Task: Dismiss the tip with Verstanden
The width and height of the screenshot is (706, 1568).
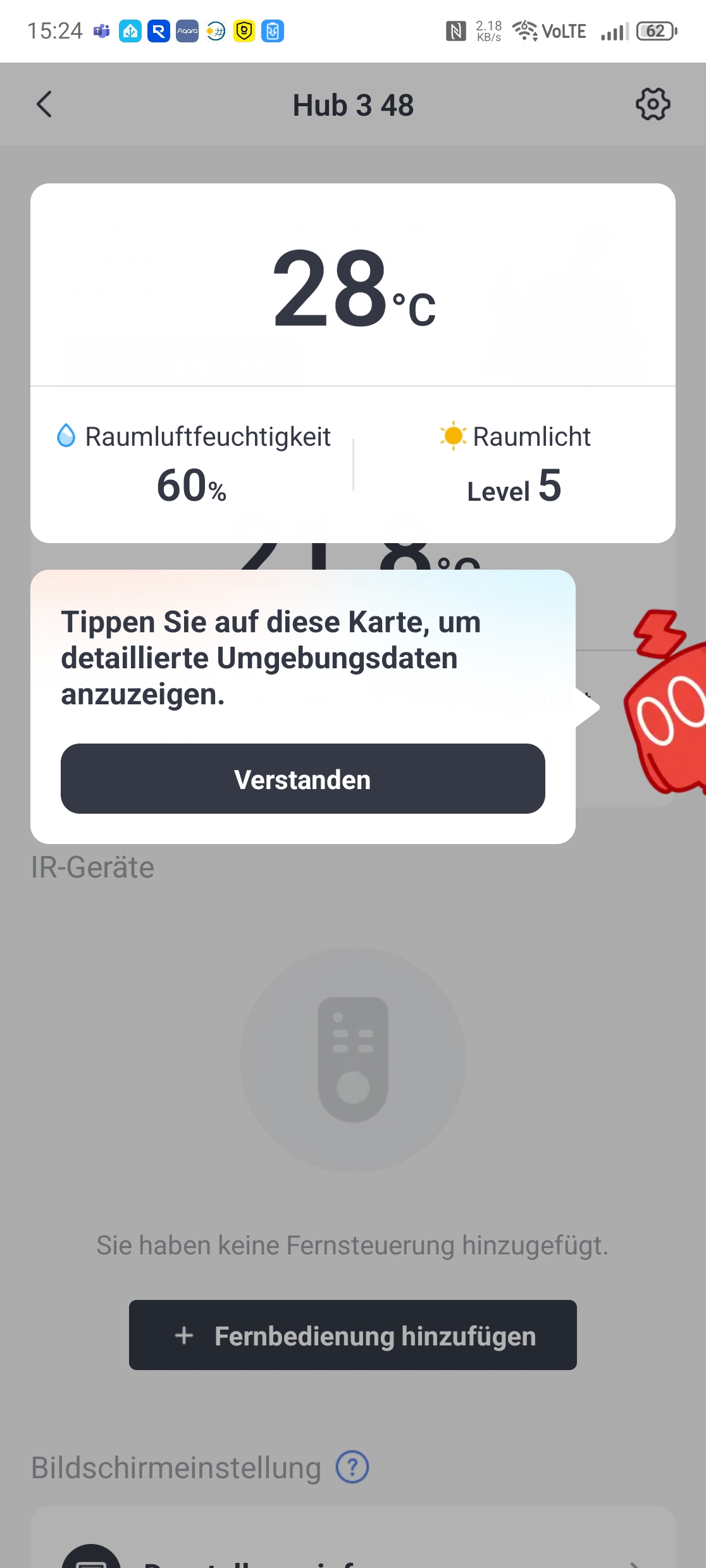Action: [x=302, y=778]
